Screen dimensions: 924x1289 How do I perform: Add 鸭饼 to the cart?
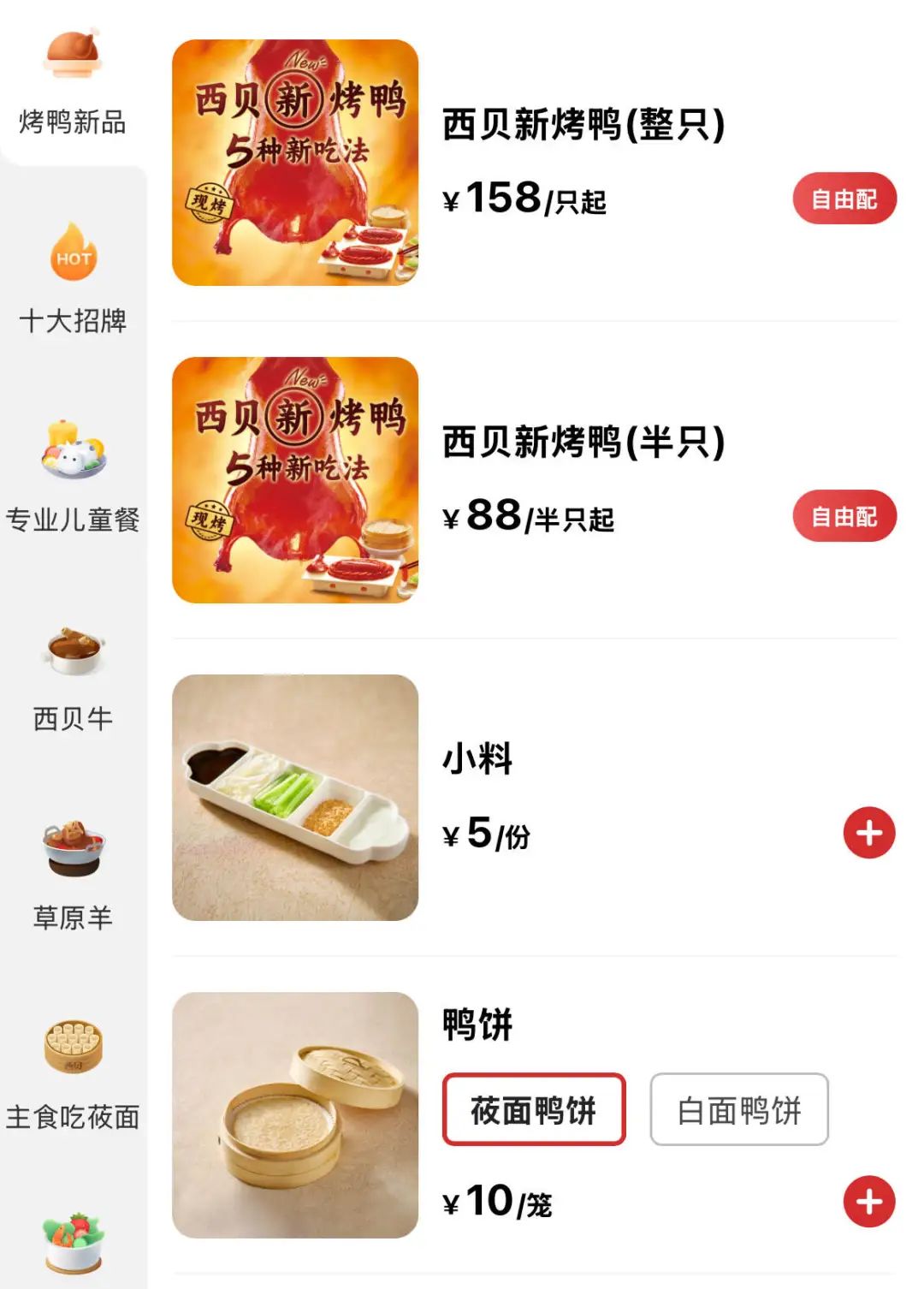(868, 1202)
